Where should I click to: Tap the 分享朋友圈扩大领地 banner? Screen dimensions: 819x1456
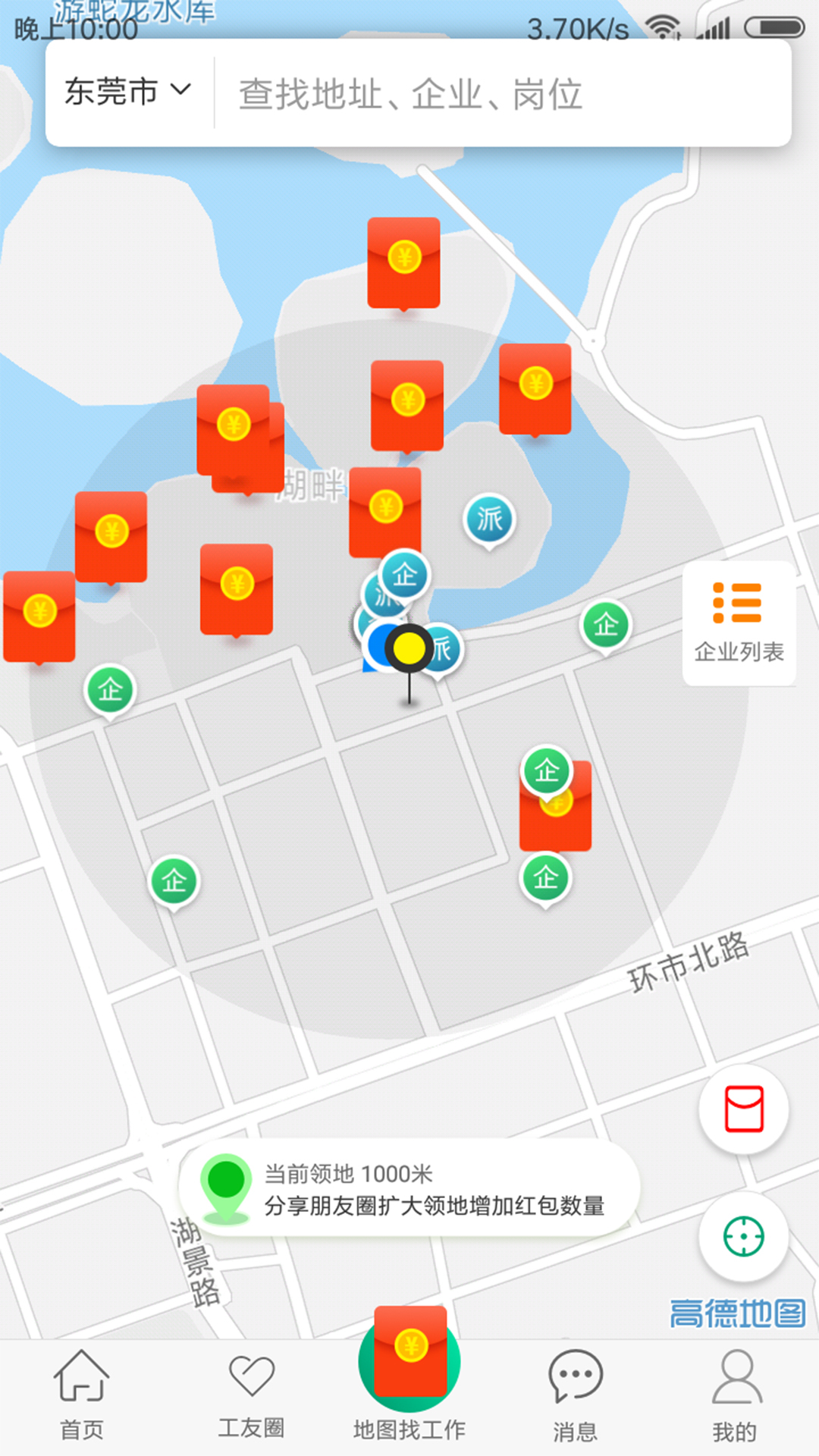pyautogui.click(x=409, y=1188)
